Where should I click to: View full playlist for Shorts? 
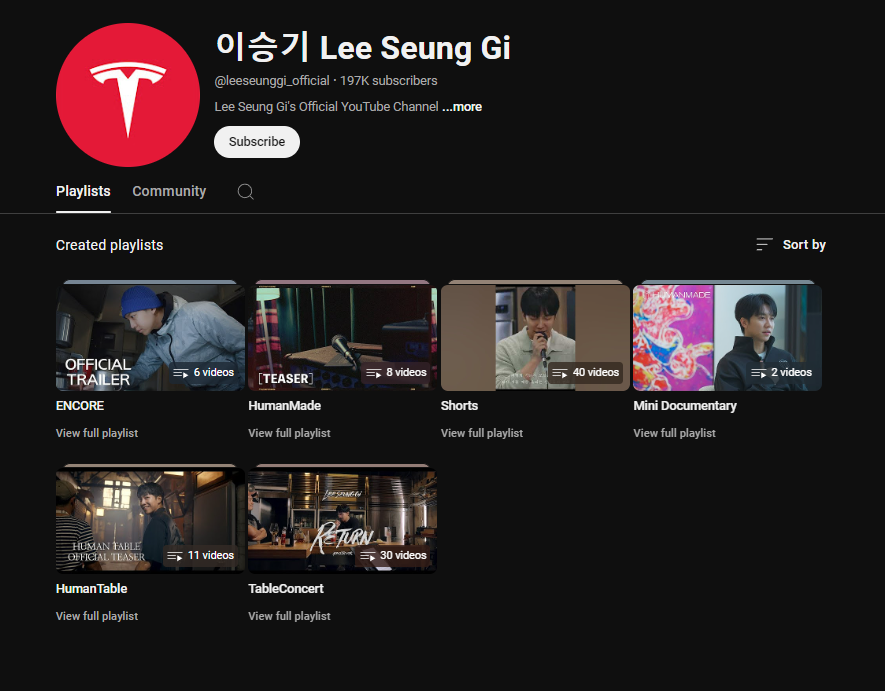click(482, 433)
